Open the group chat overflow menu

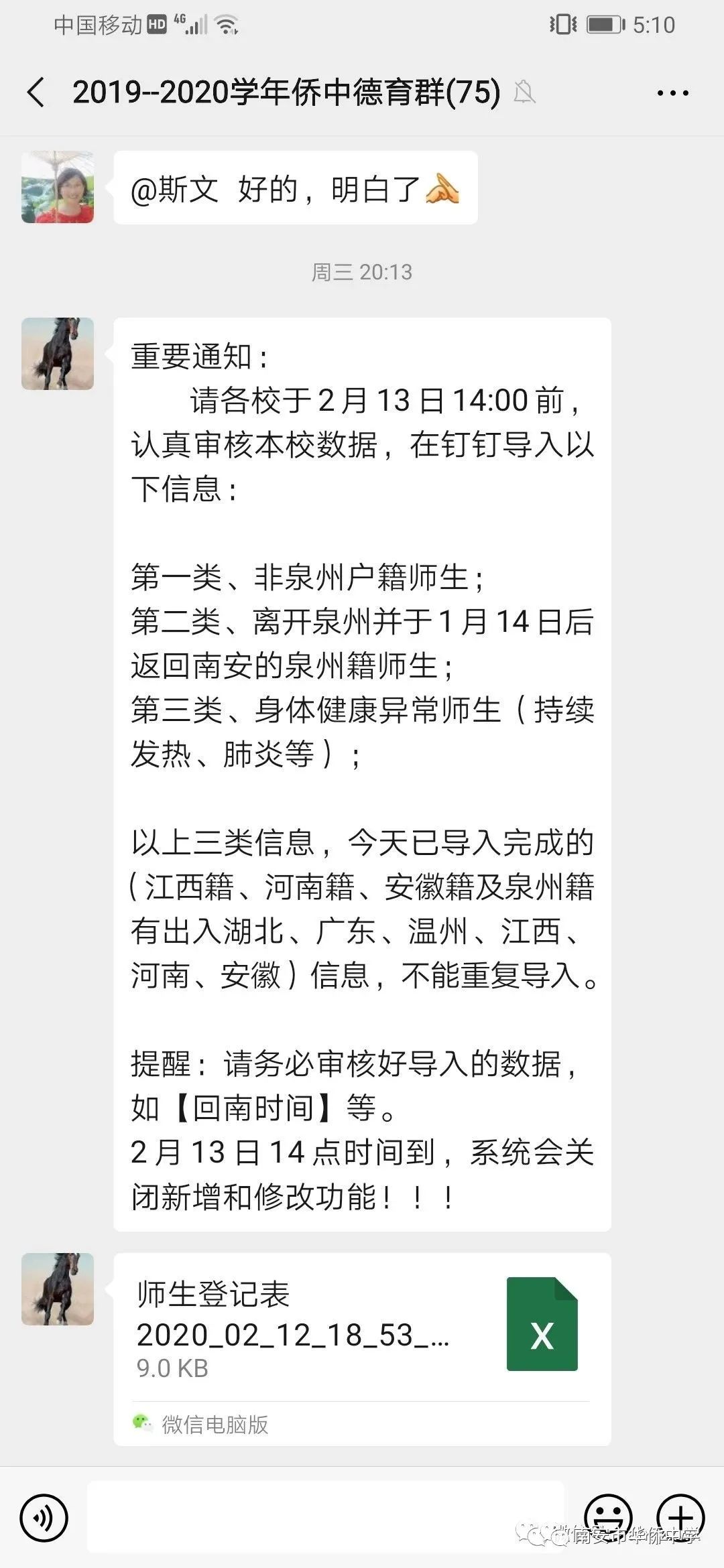672,93
